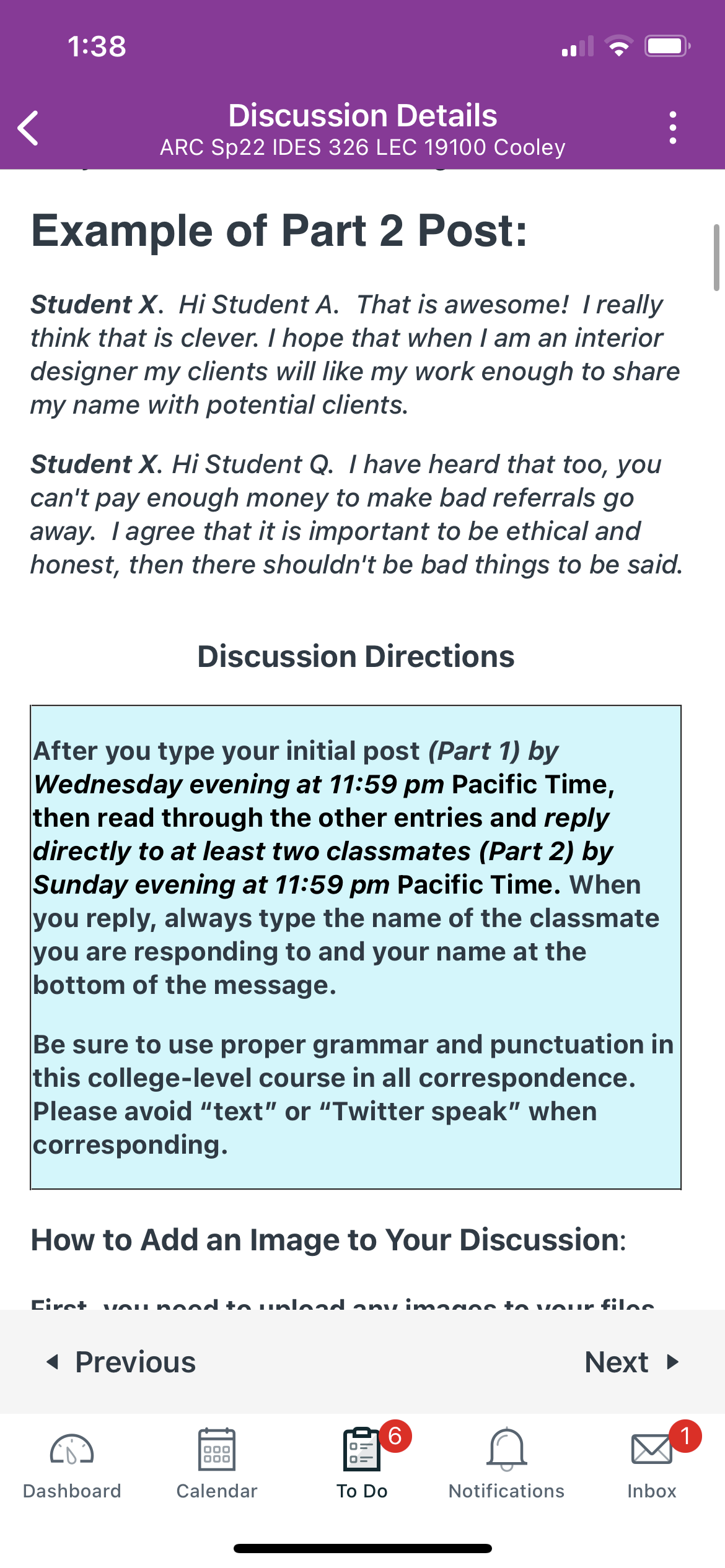Open the three-dot overflow menu
Screen dimensions: 725x1568
(673, 128)
